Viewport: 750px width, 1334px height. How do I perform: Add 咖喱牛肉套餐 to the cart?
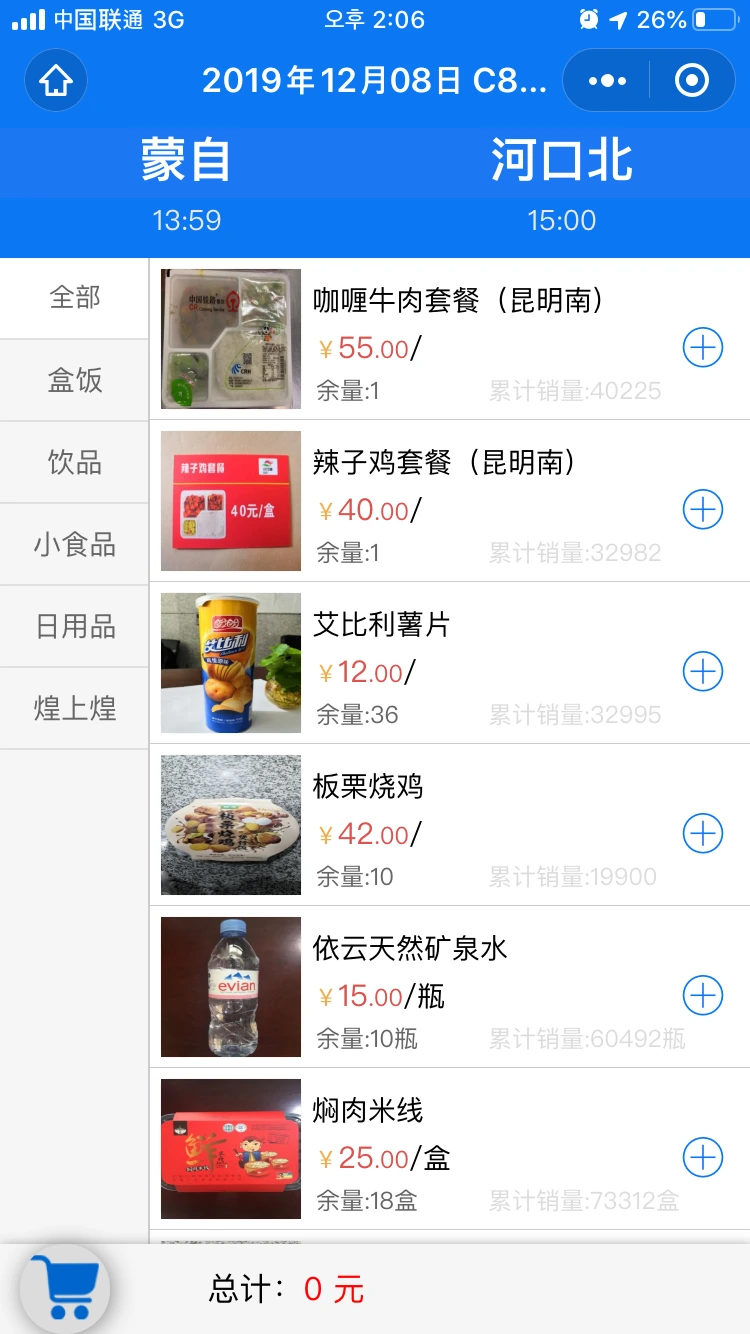click(x=703, y=348)
